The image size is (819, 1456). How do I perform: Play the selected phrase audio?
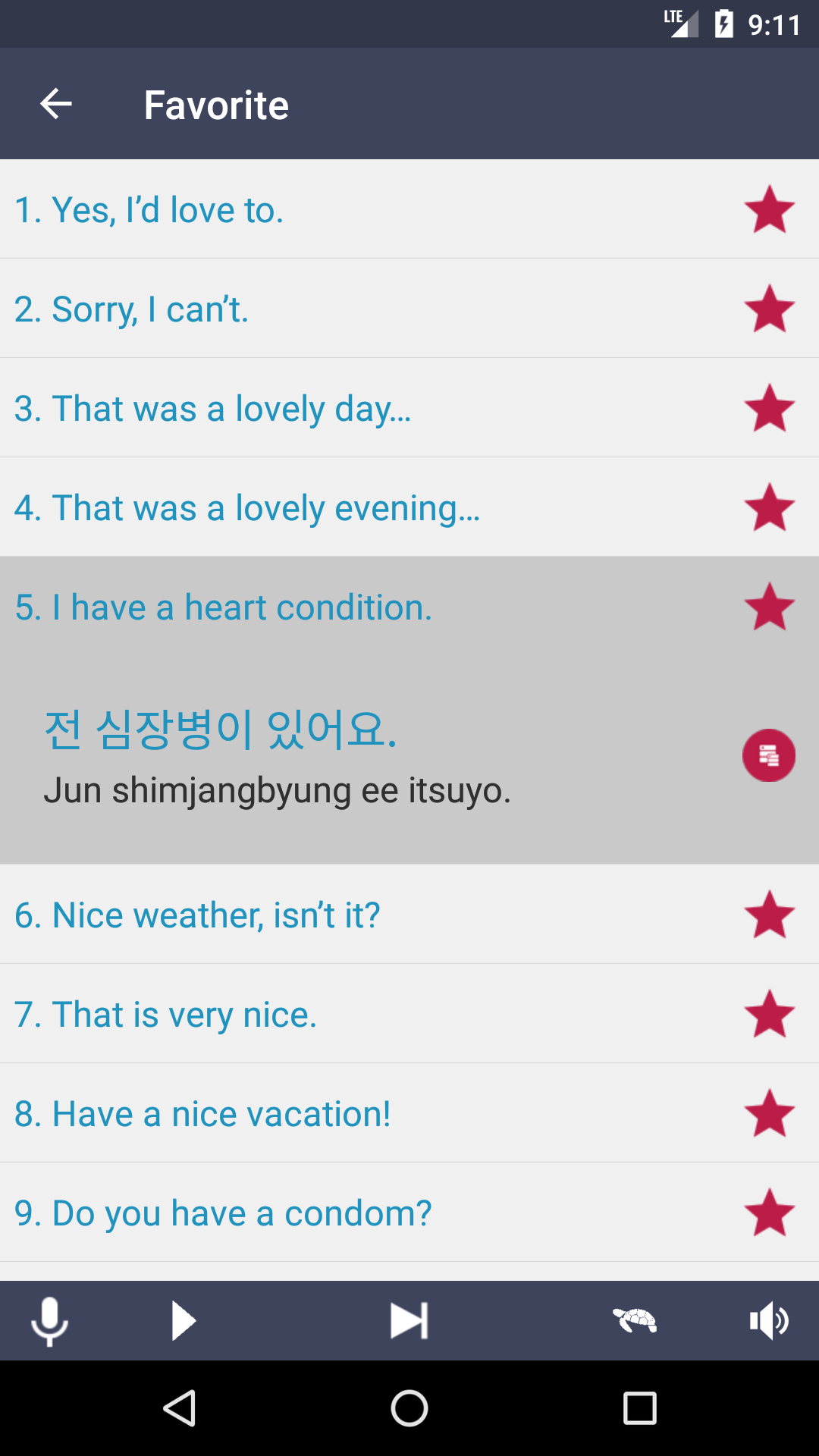point(183,1321)
